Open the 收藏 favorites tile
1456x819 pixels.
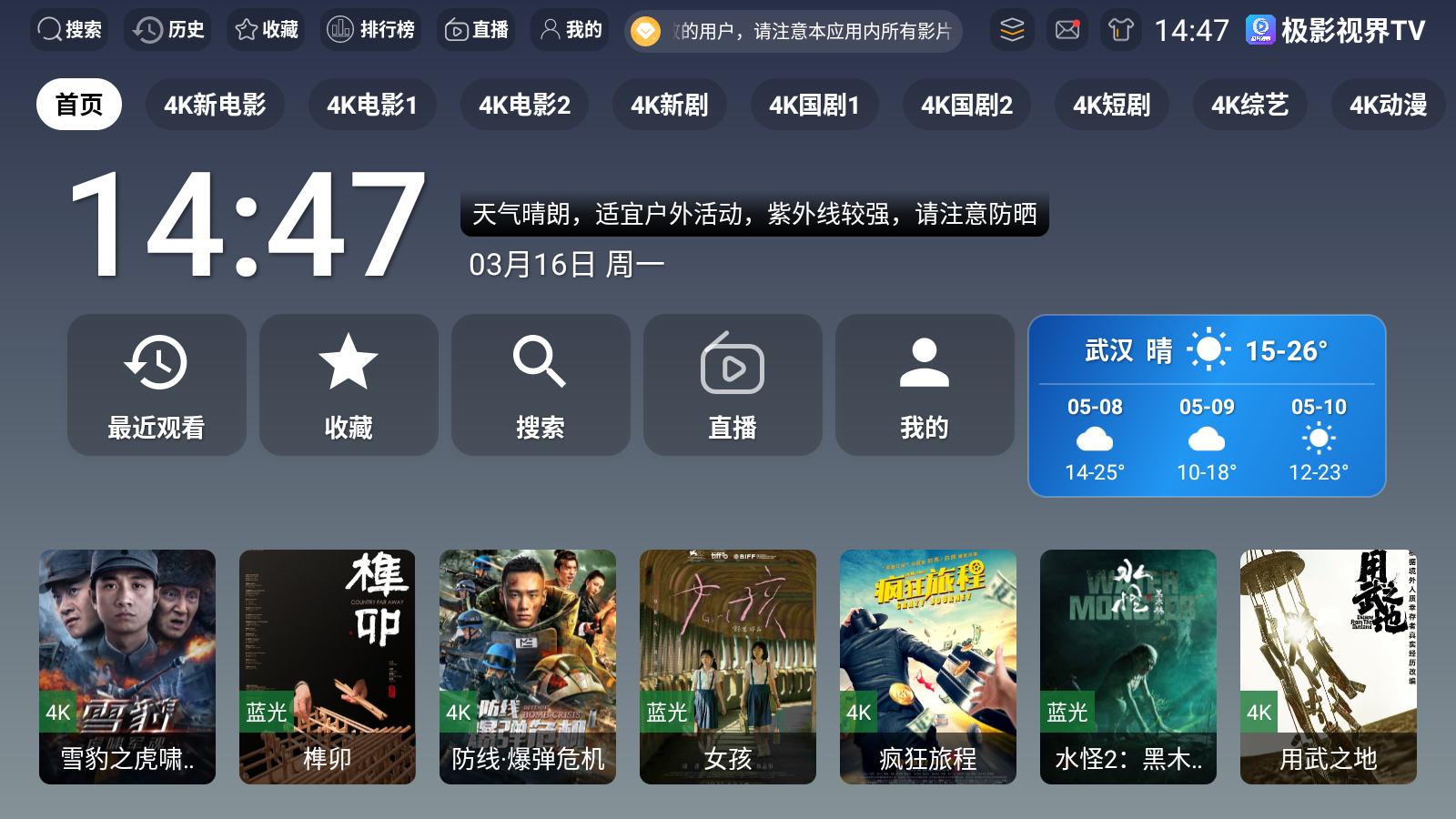349,385
